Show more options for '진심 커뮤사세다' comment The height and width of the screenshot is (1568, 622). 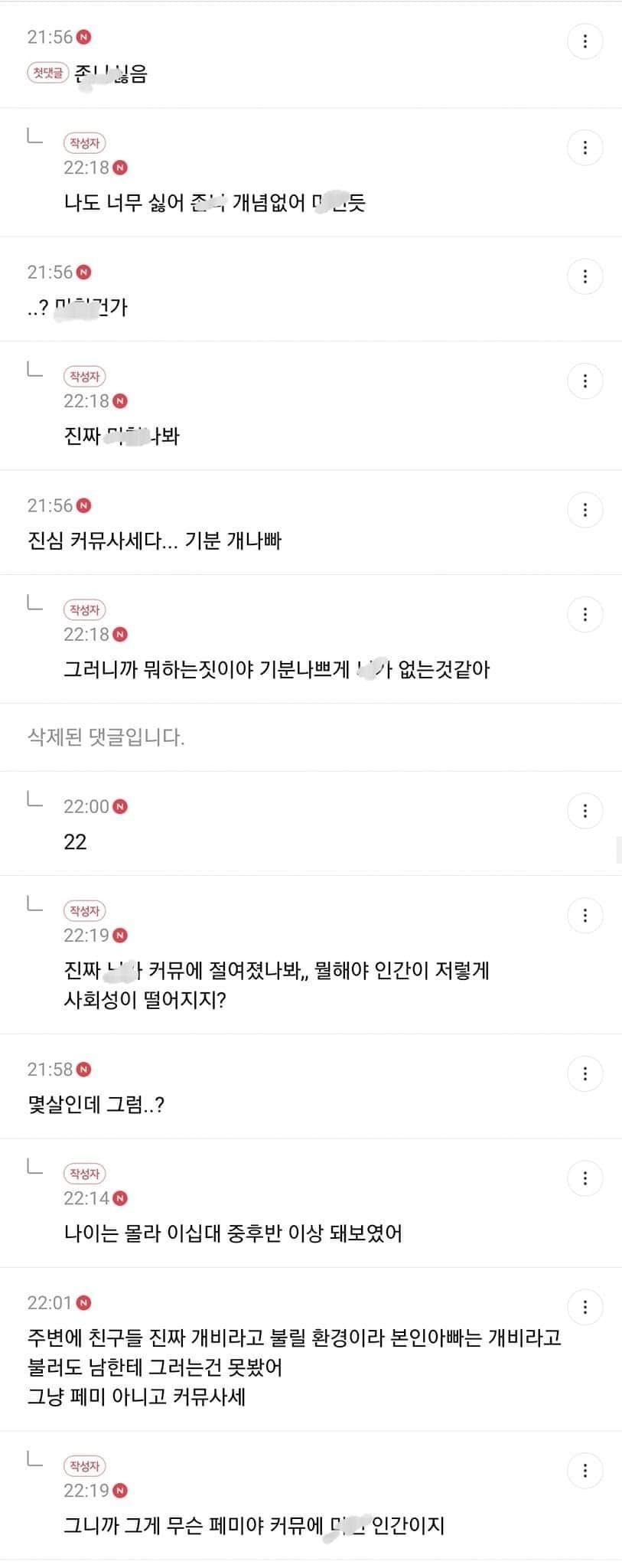pos(585,510)
